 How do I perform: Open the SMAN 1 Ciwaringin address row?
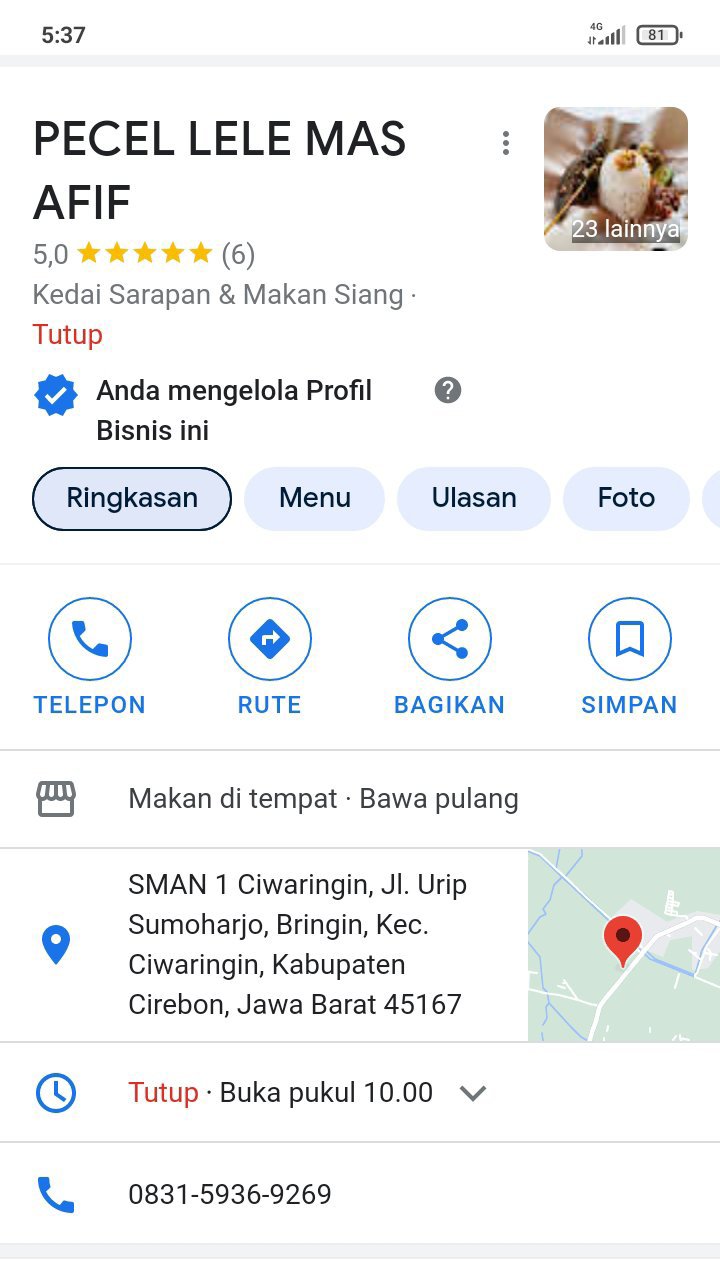(297, 944)
